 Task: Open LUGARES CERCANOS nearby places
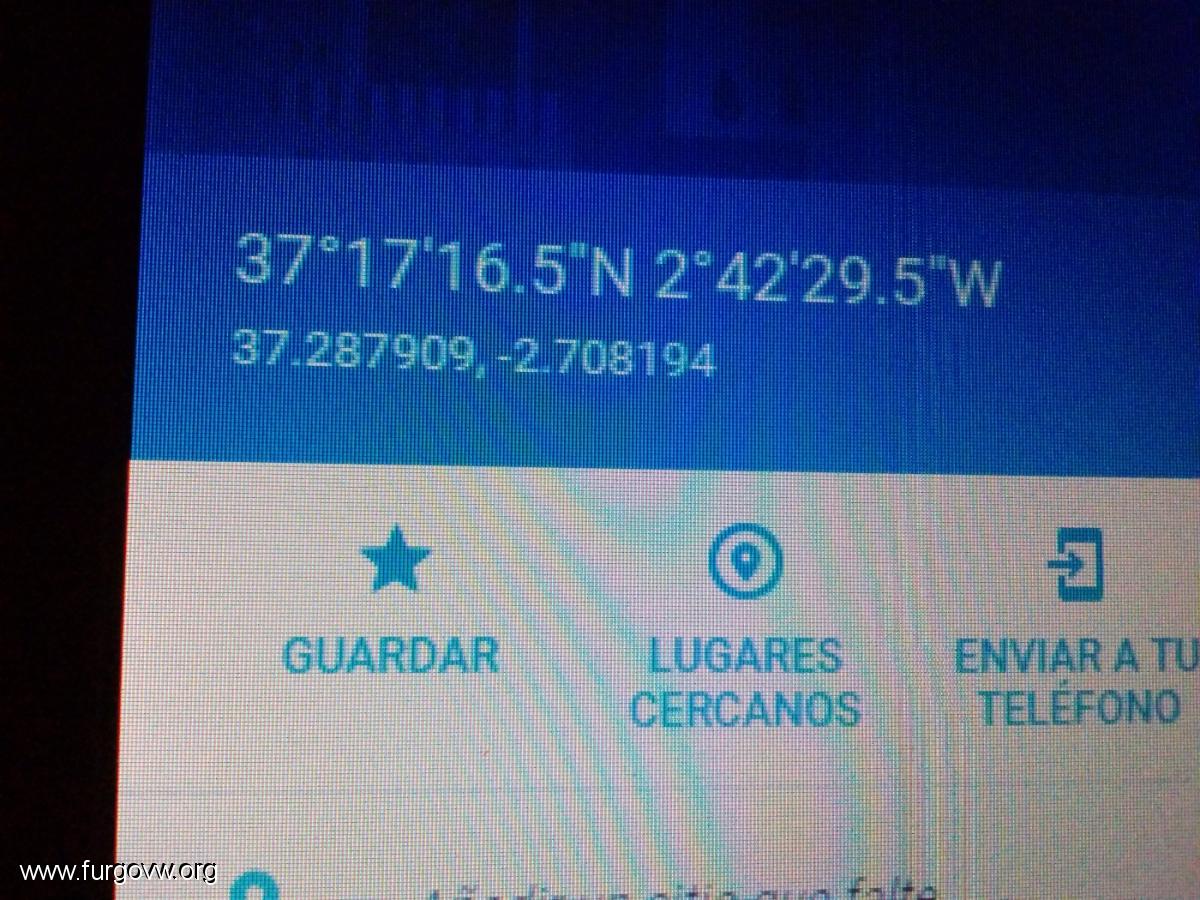click(x=745, y=620)
